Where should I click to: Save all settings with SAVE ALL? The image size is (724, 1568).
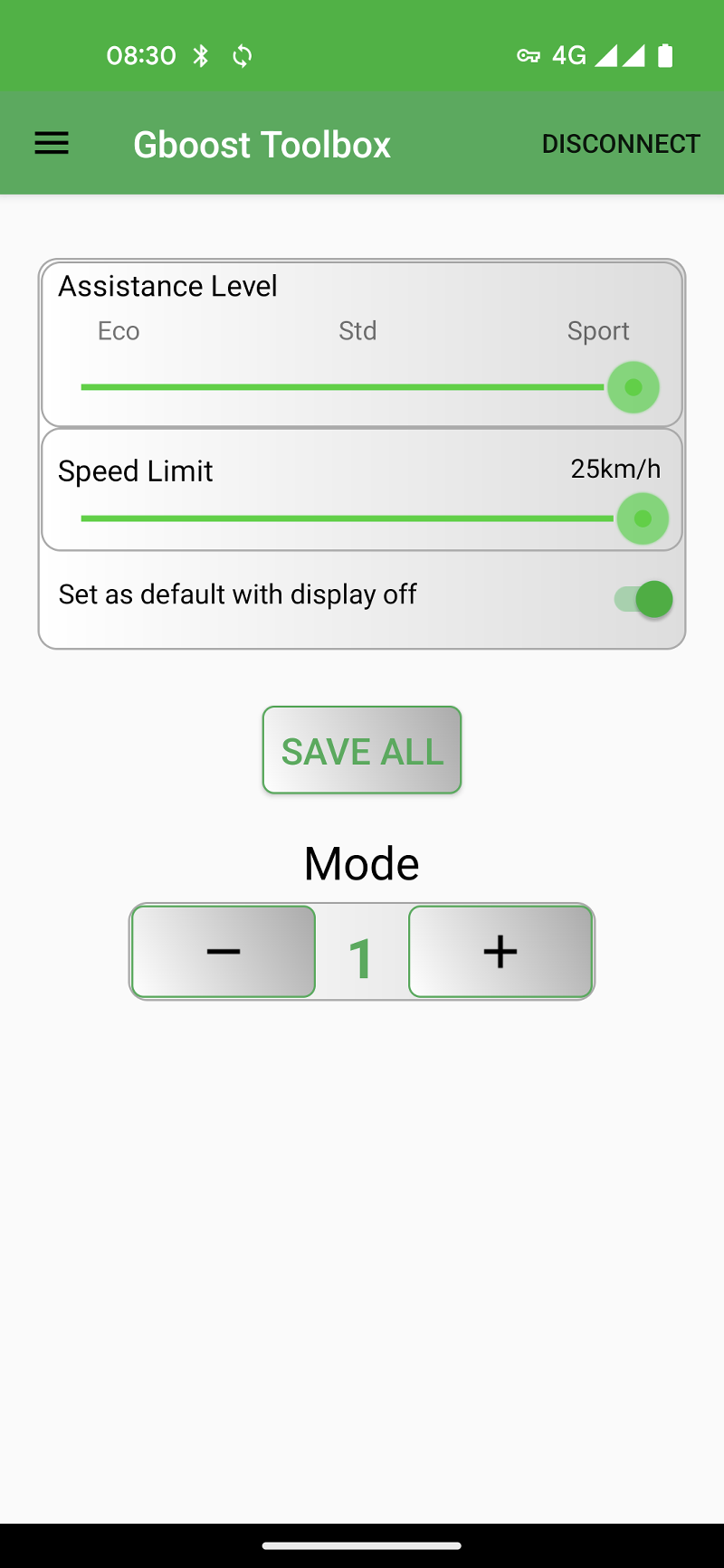(x=362, y=750)
